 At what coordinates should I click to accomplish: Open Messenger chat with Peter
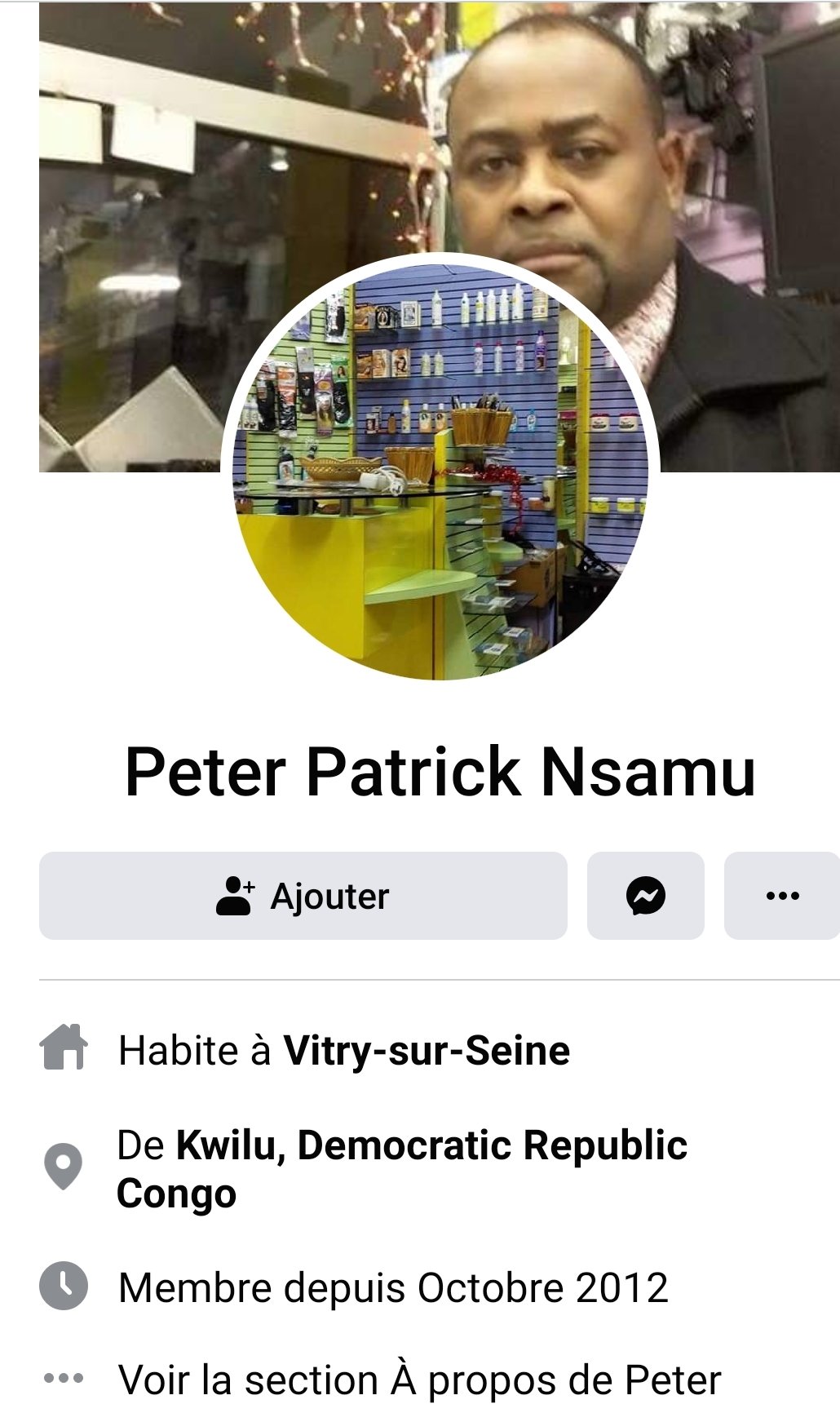click(645, 896)
